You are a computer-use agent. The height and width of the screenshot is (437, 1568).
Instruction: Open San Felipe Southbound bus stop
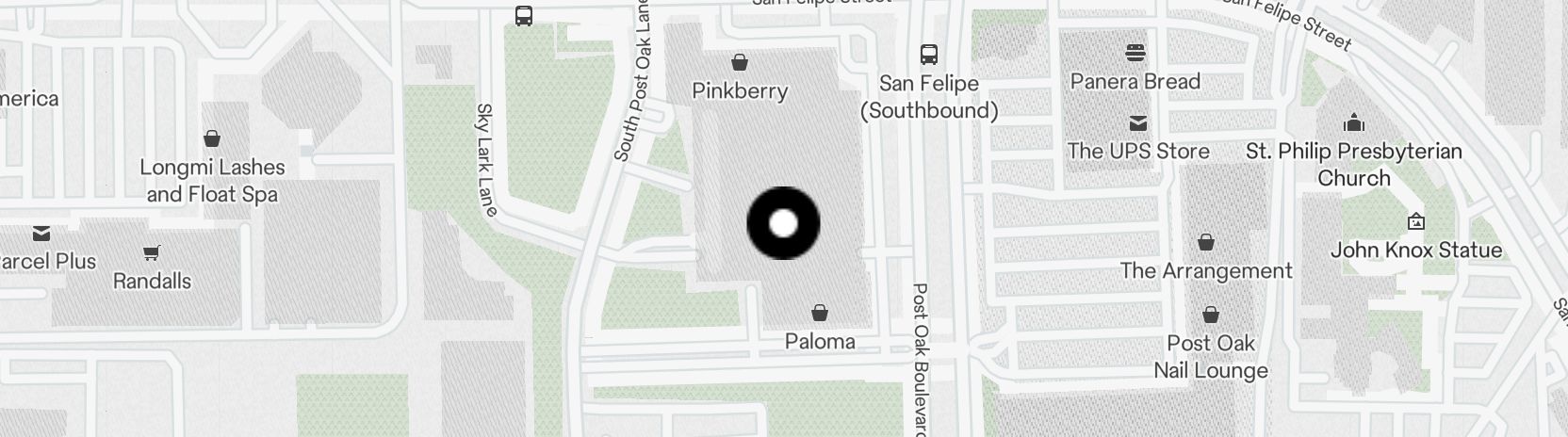click(929, 54)
